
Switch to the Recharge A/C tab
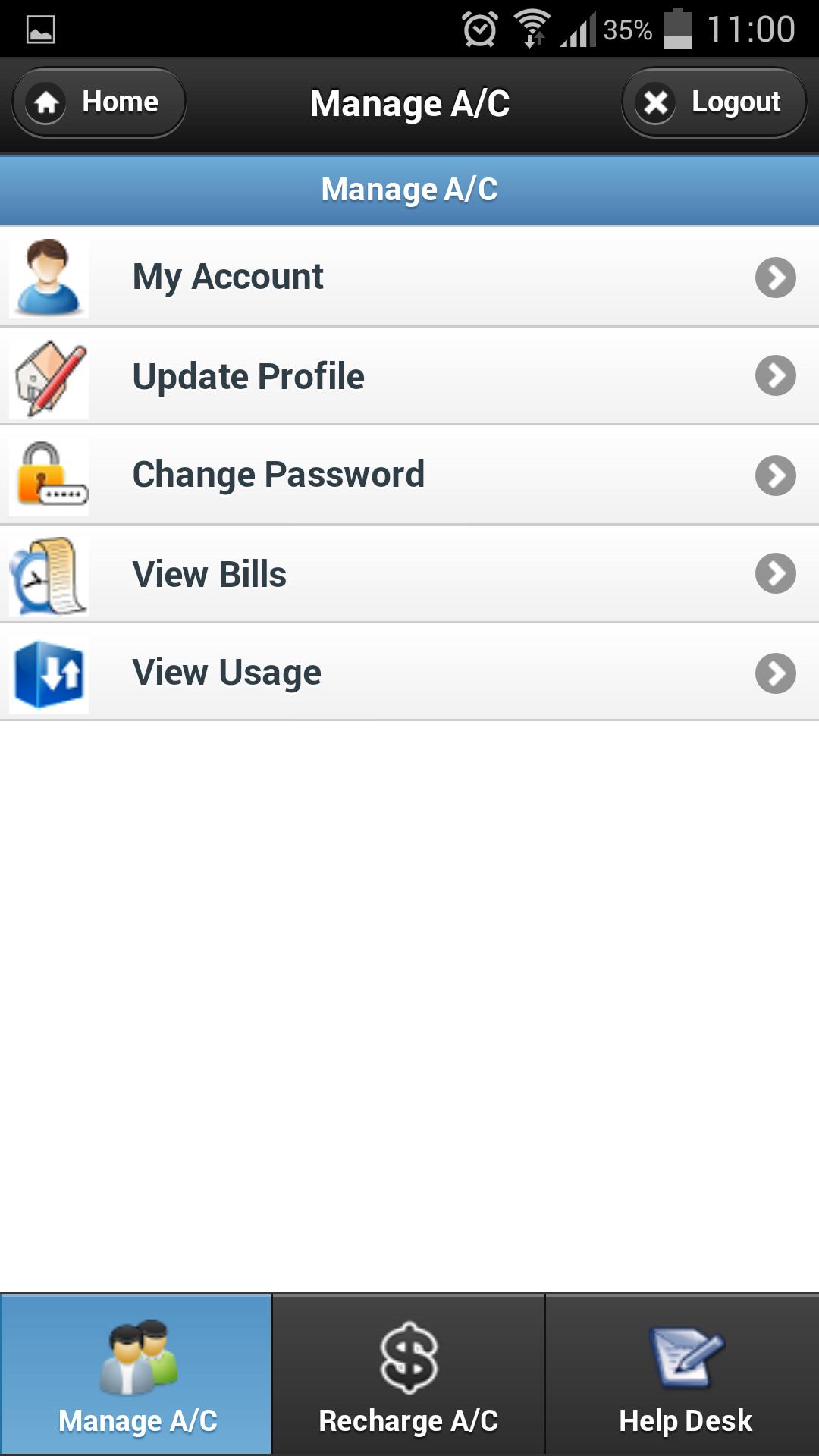pos(409,1374)
